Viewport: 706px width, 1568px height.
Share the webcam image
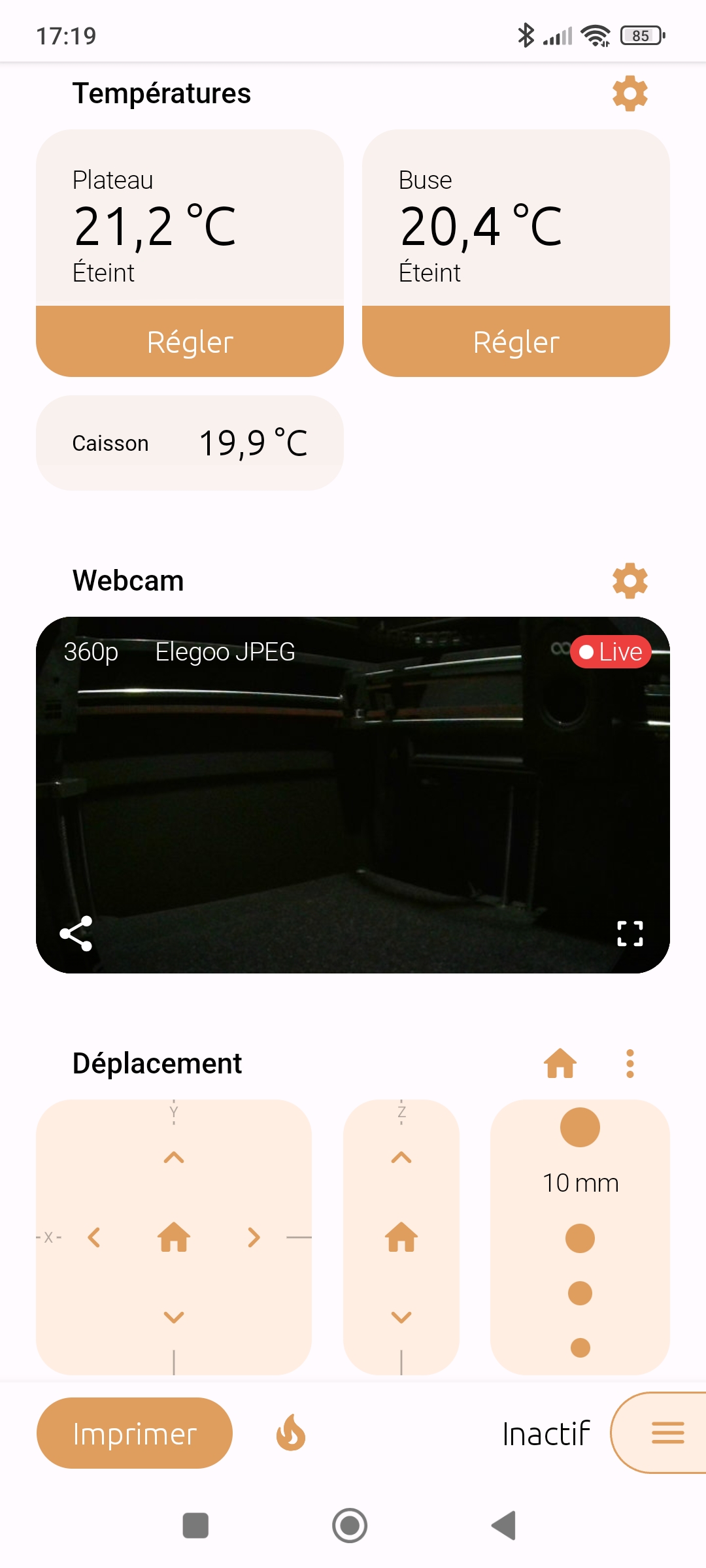[x=76, y=934]
